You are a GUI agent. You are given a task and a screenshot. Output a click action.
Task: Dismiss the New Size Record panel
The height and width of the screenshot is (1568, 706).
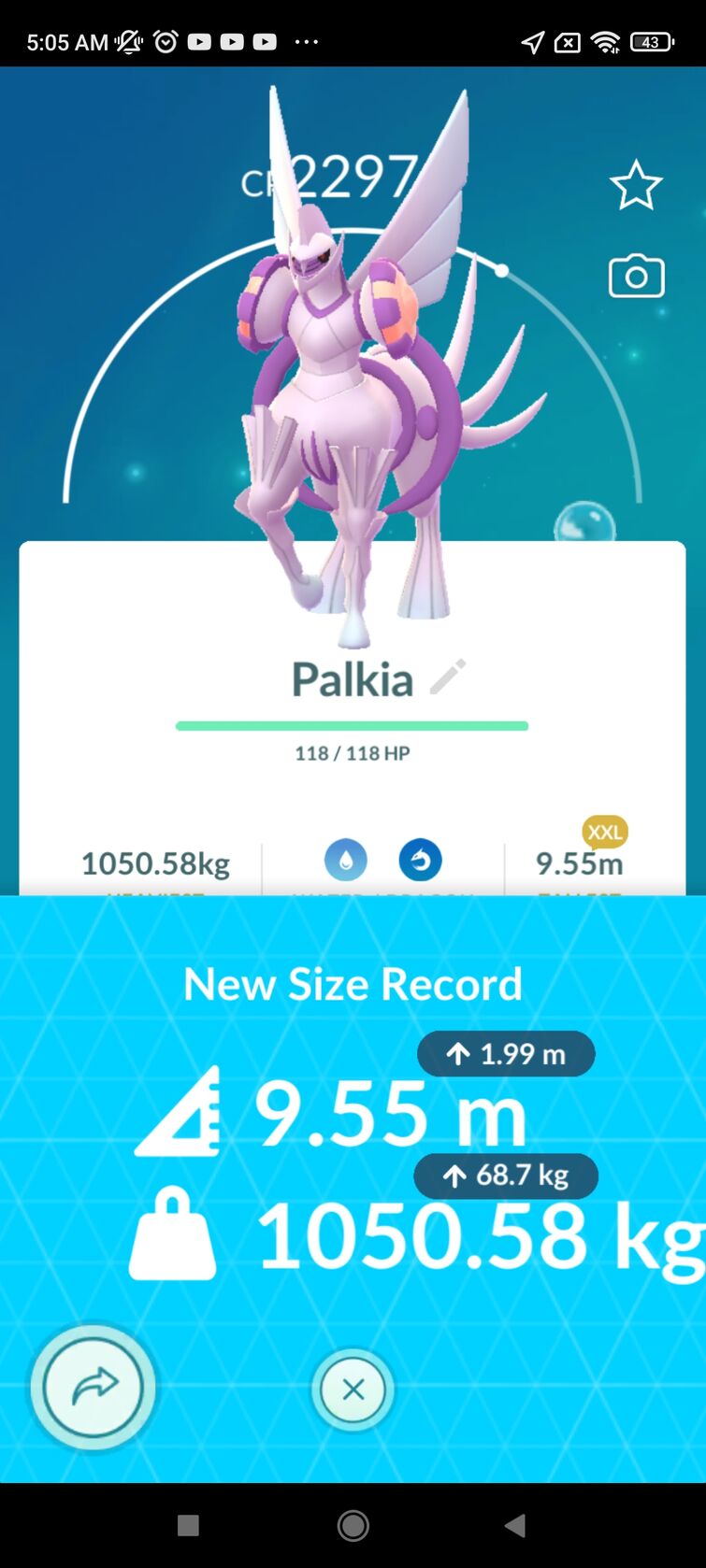click(353, 1390)
